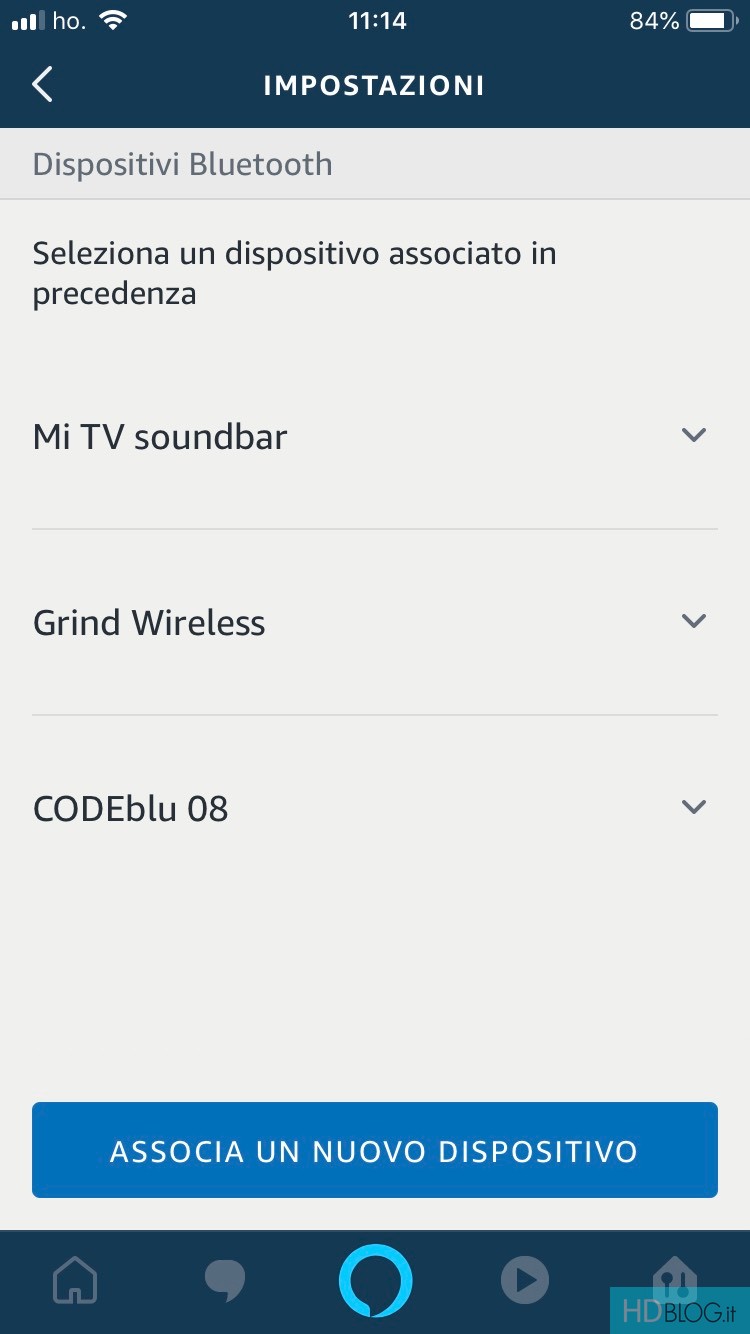The width and height of the screenshot is (750, 1334).
Task: Expand the CODEblu 08 device
Action: point(693,807)
